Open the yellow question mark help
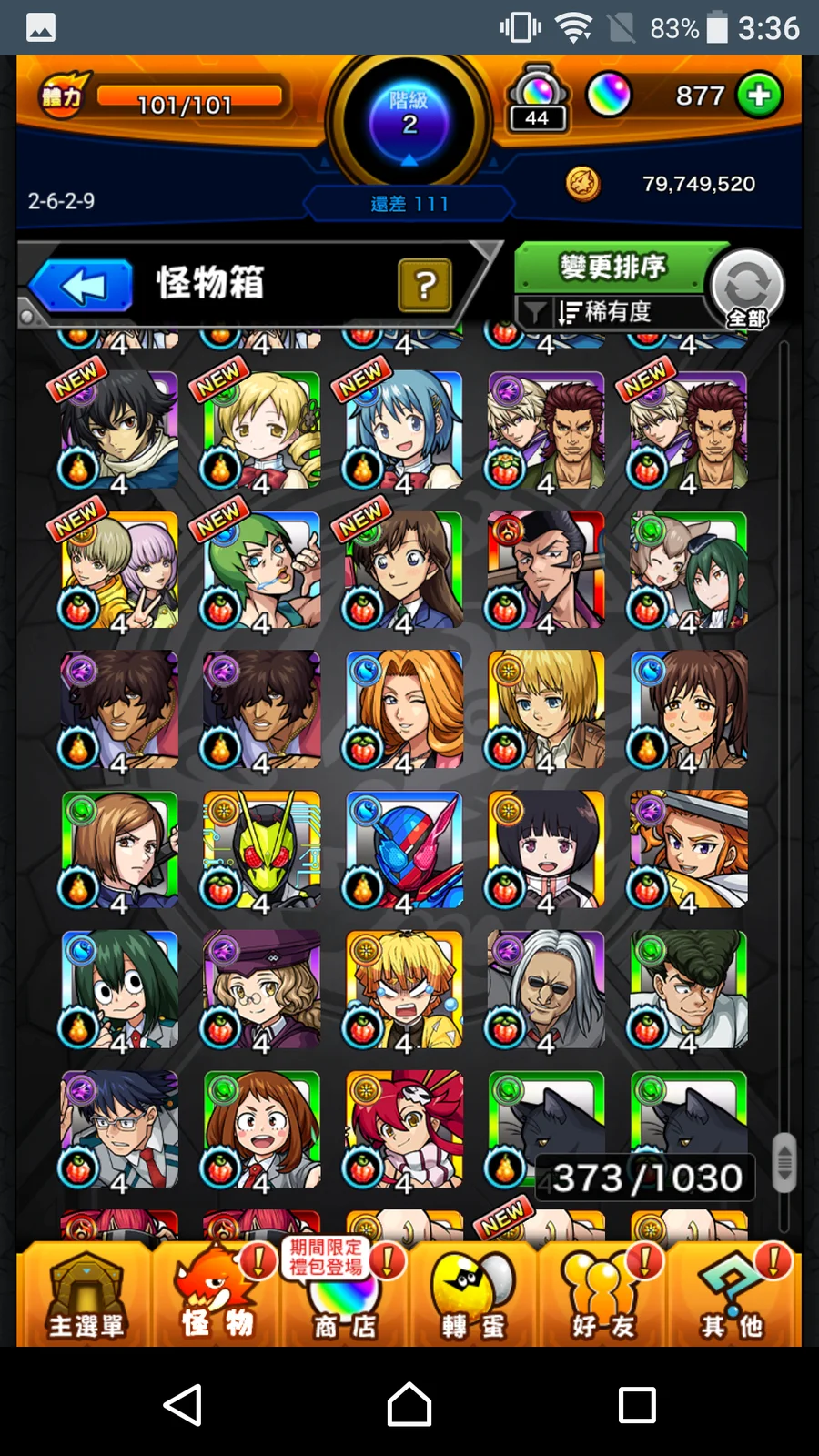Image resolution: width=819 pixels, height=1456 pixels. (x=424, y=286)
